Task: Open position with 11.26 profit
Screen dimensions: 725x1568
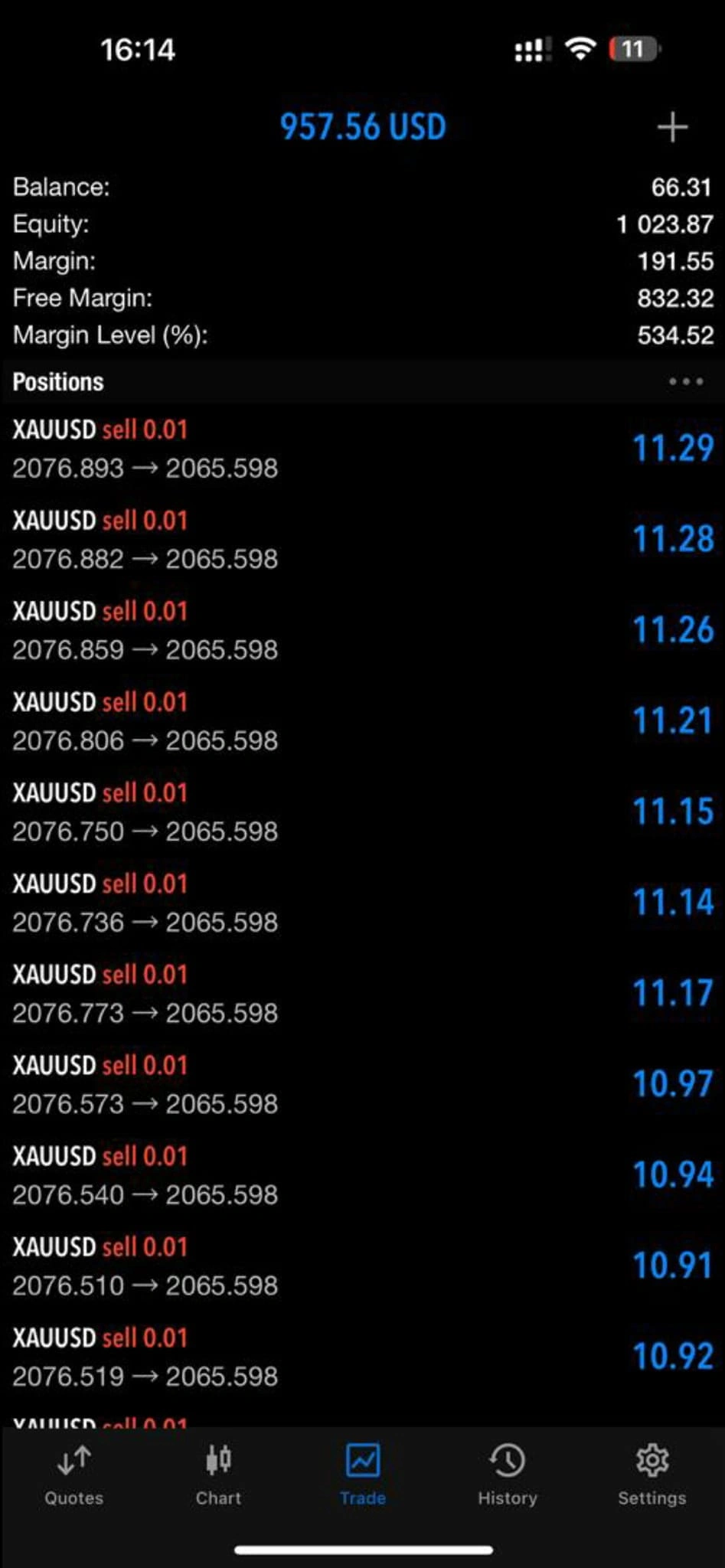Action: 362,630
